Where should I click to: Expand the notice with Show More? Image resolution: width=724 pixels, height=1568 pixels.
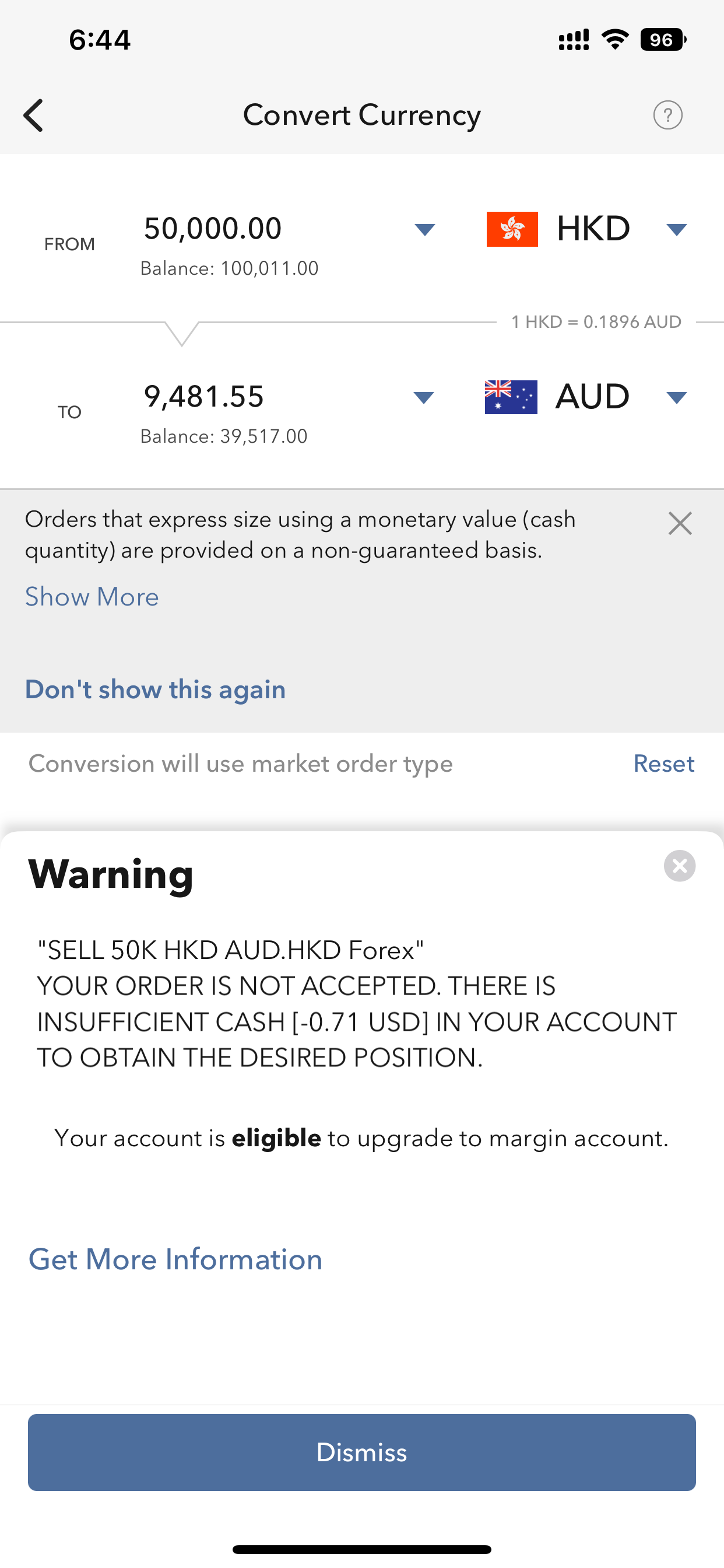[x=92, y=597]
